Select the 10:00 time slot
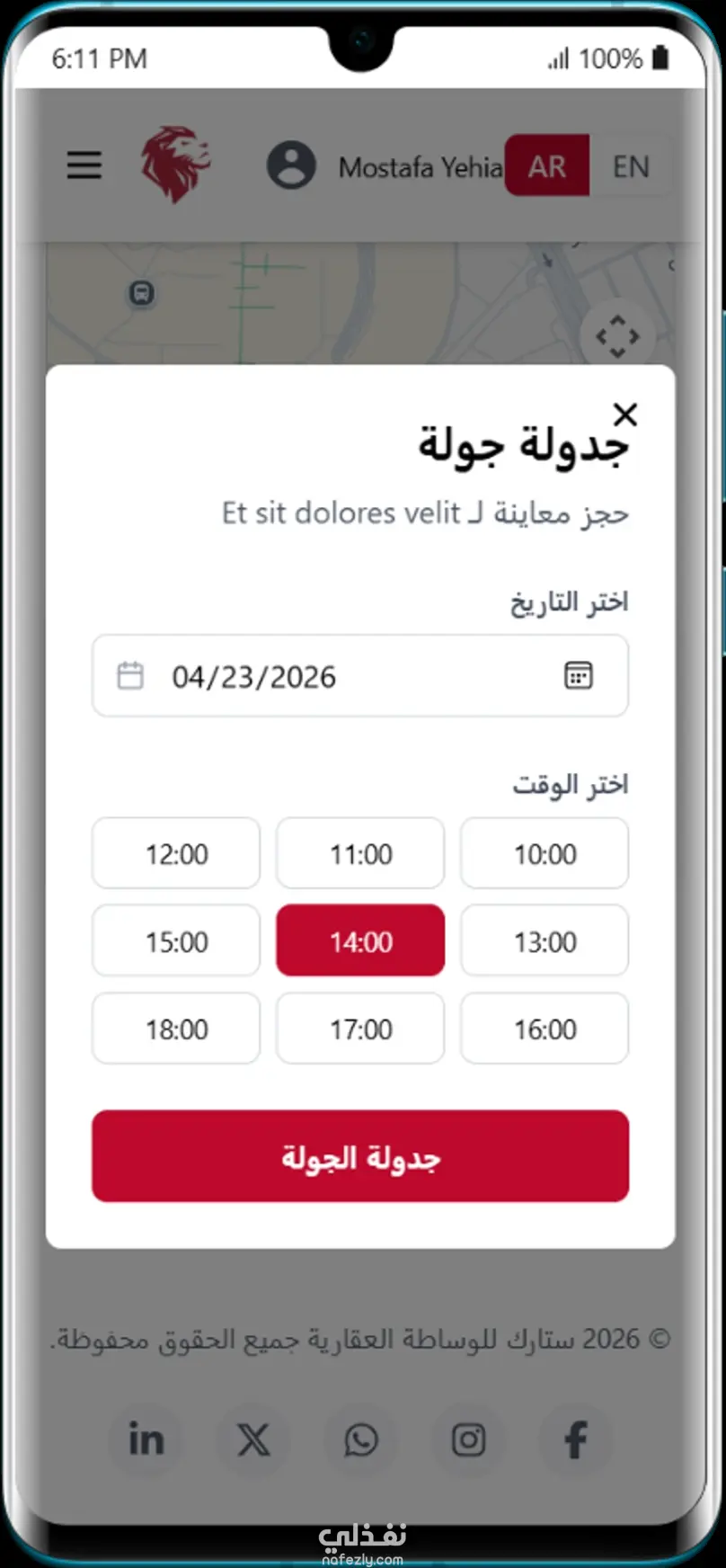Screen dimensions: 726x1568 (x=544, y=853)
